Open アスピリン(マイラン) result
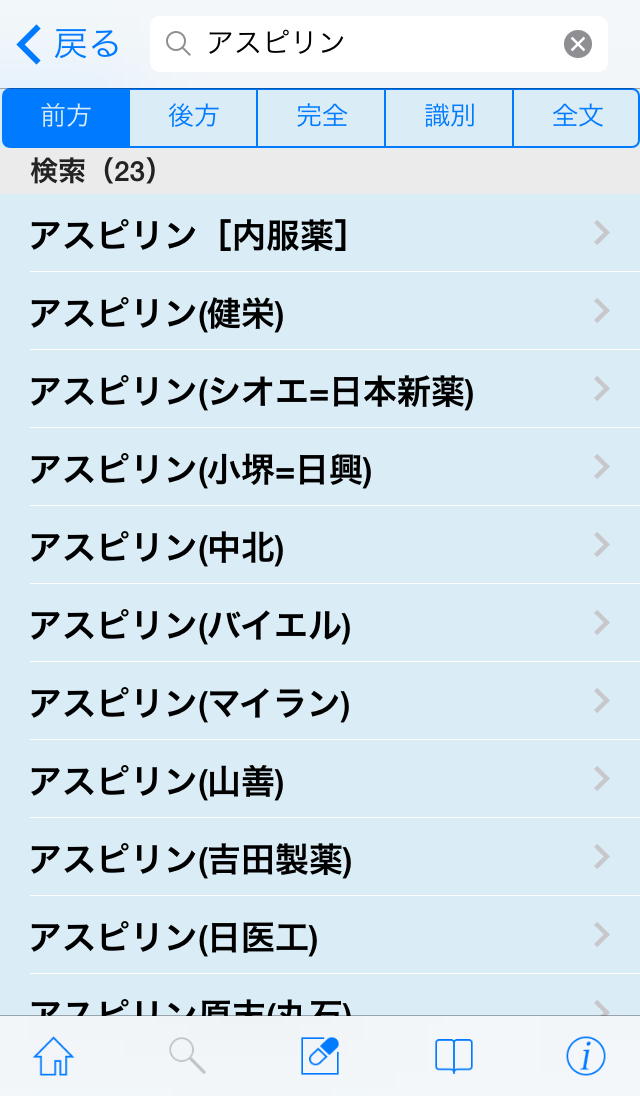This screenshot has width=640, height=1096. 320,702
